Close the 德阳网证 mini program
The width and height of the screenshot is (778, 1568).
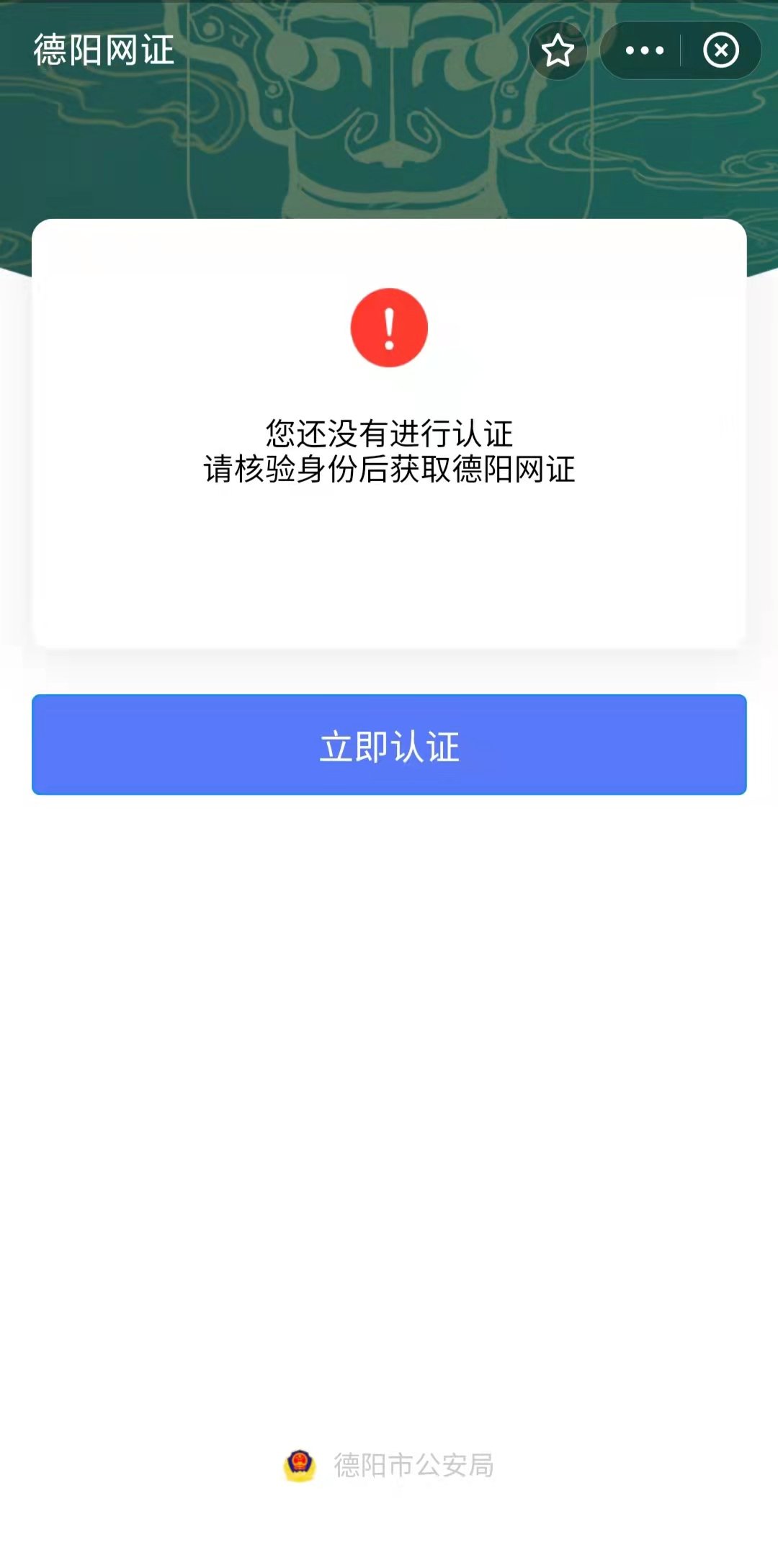pyautogui.click(x=721, y=50)
